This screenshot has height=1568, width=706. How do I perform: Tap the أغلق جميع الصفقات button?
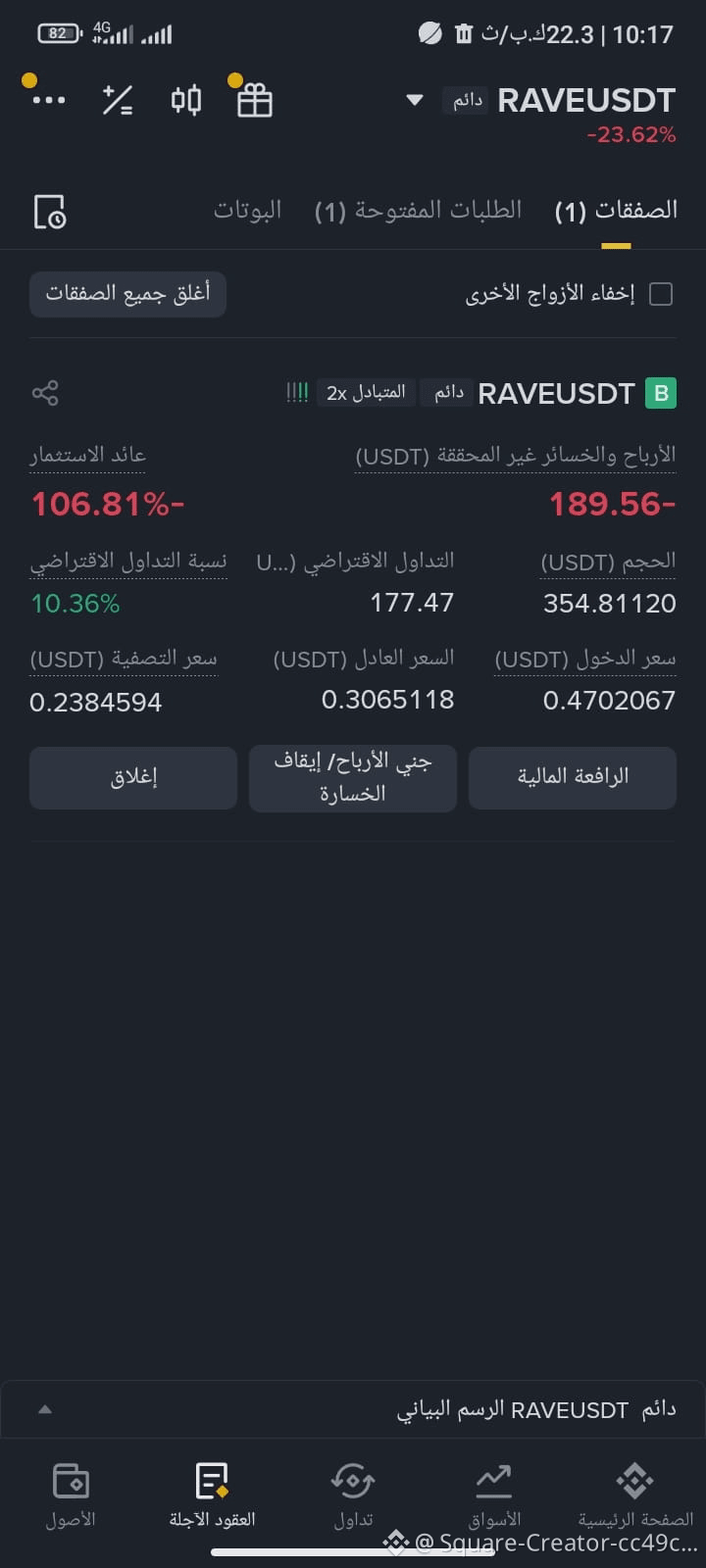127,294
